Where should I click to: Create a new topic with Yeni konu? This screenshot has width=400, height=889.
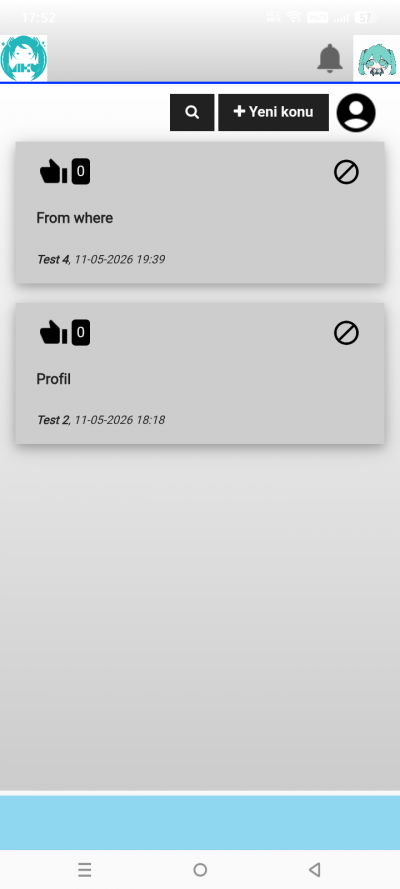273,112
